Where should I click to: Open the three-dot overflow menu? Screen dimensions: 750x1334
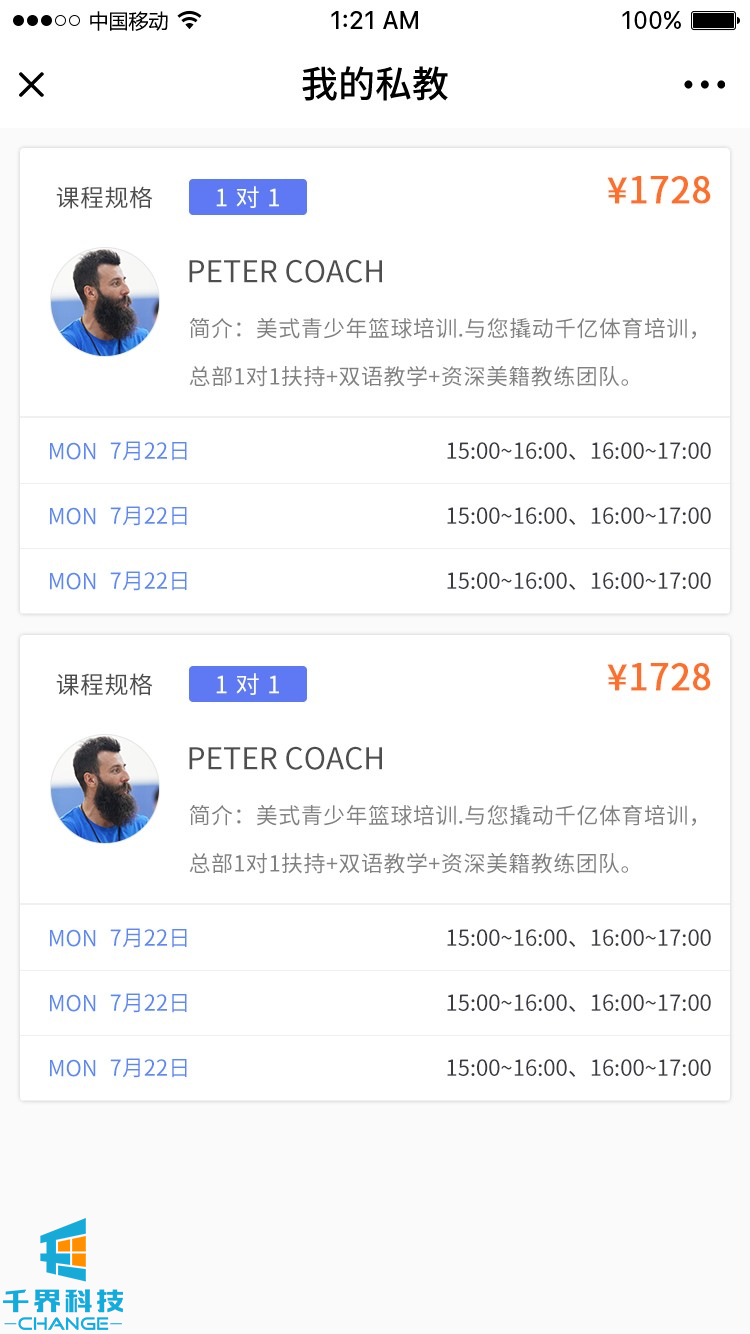coord(704,85)
